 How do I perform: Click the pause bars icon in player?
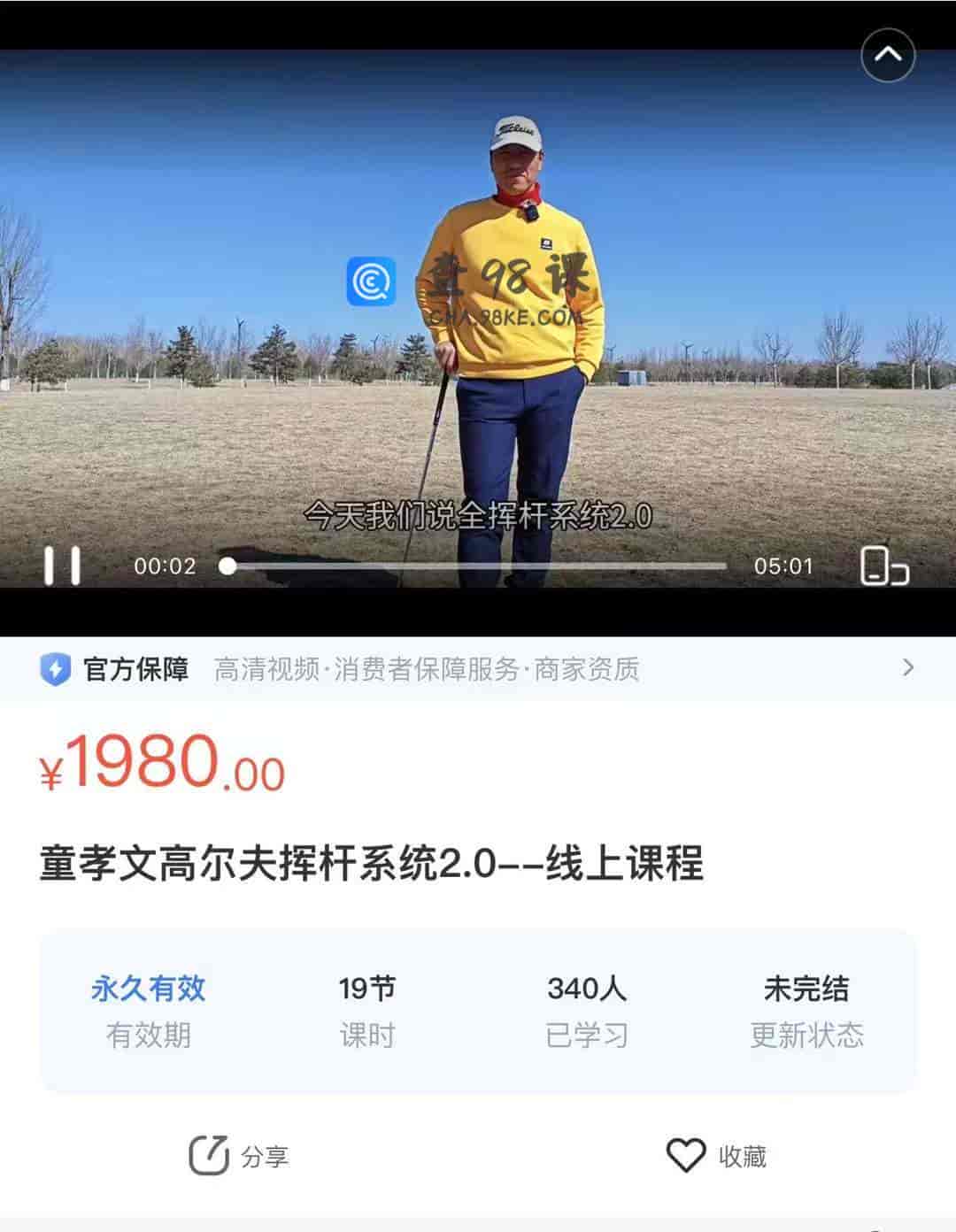64,567
